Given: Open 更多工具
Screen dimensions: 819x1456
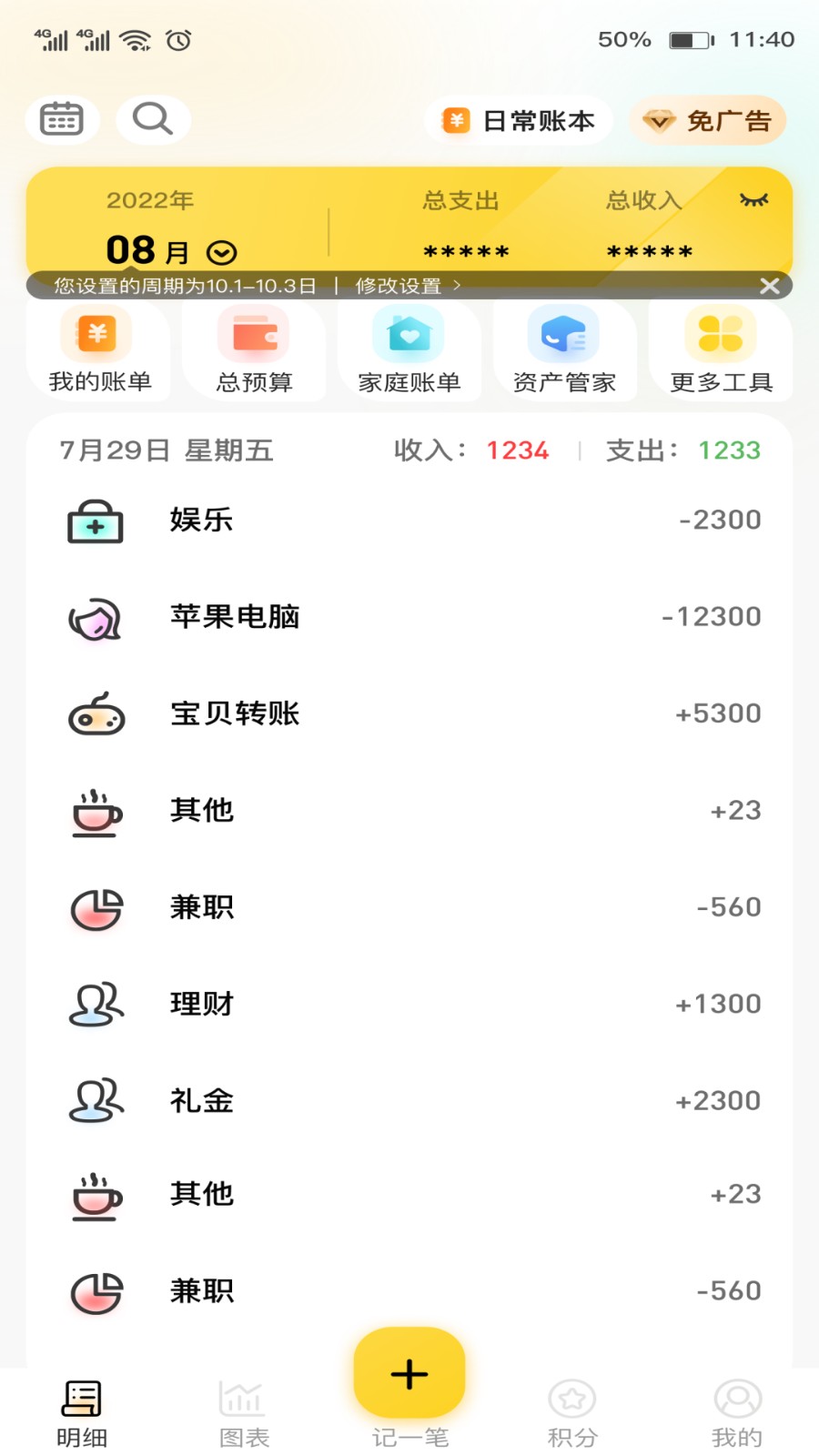Looking at the screenshot, I should 721,350.
